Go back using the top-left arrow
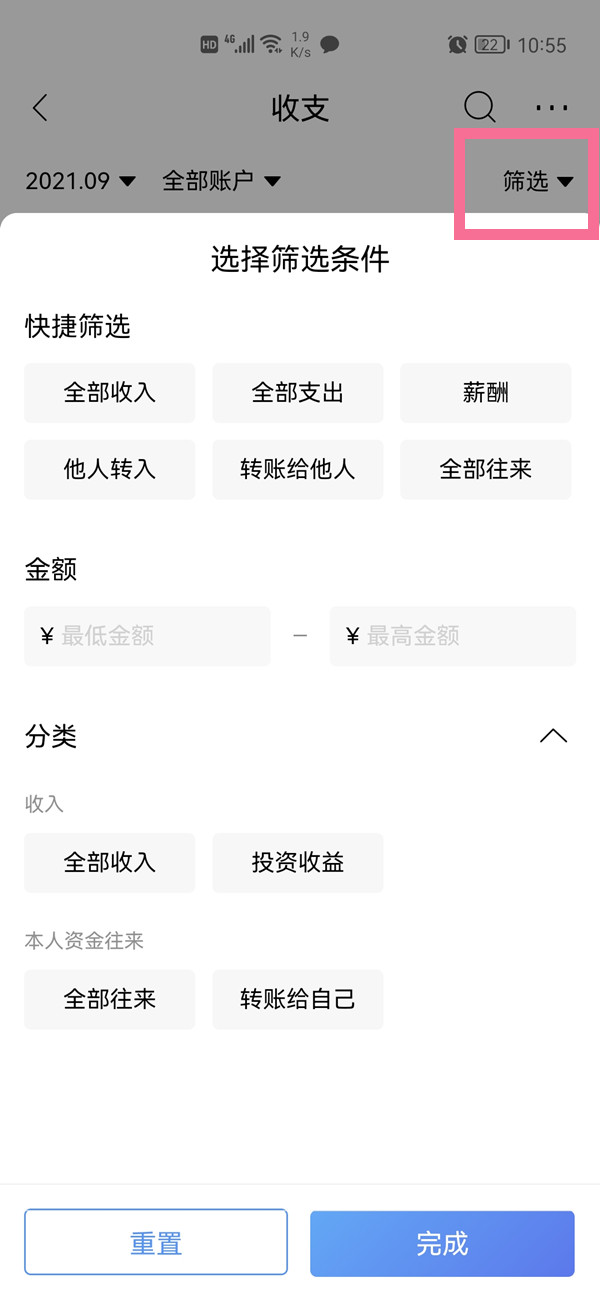This screenshot has height=1300, width=600. point(40,108)
